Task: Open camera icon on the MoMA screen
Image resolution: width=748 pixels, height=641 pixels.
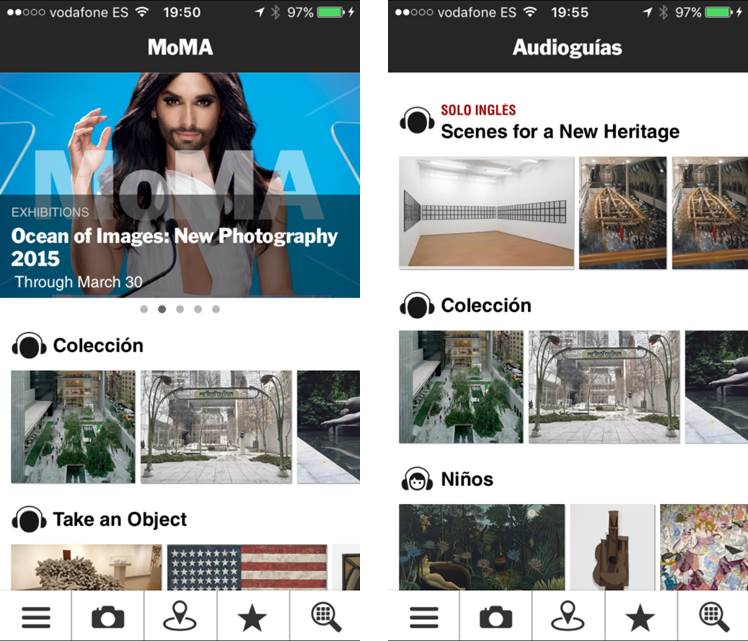Action: pyautogui.click(x=108, y=616)
